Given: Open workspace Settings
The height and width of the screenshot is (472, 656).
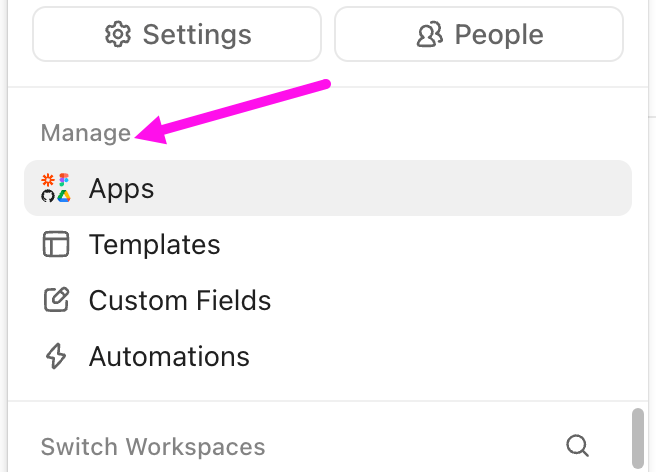Looking at the screenshot, I should click(177, 35).
